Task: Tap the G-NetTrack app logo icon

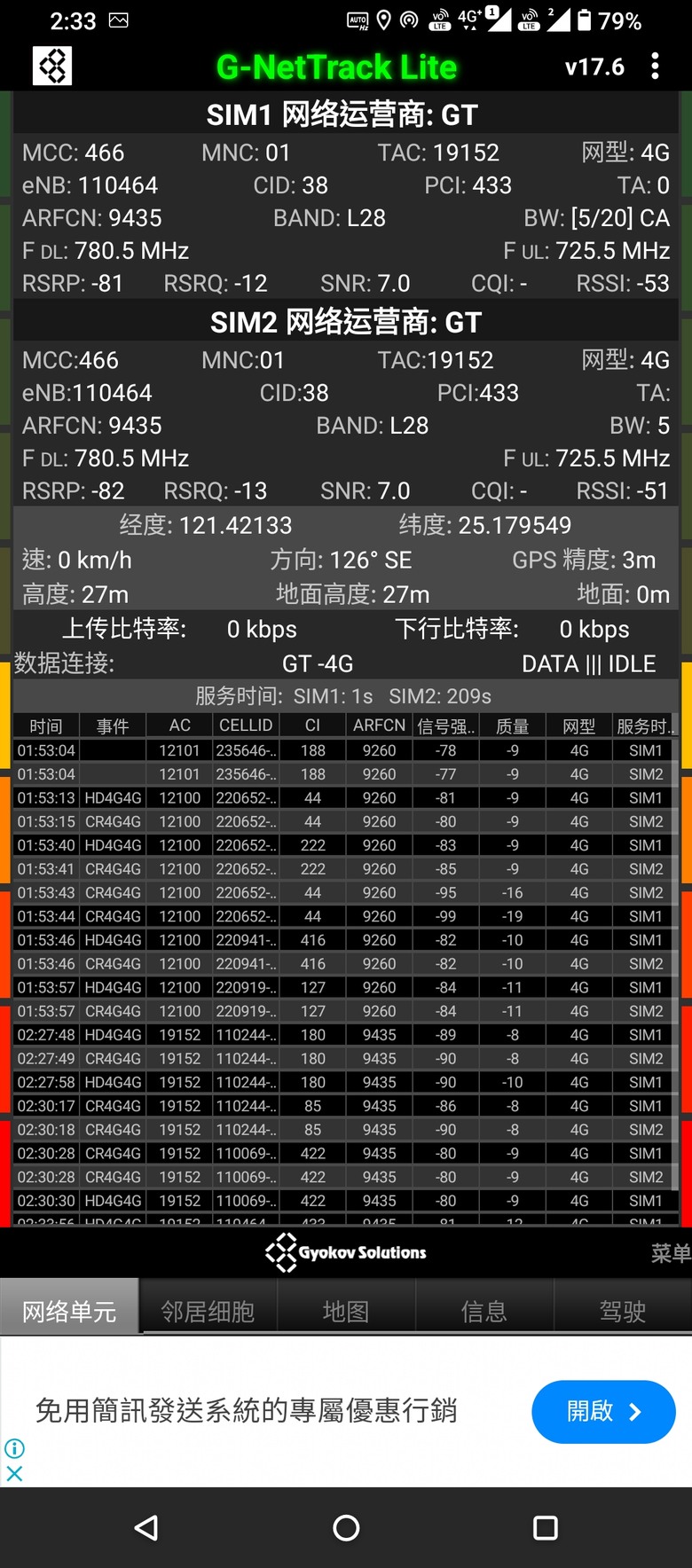Action: [52, 67]
